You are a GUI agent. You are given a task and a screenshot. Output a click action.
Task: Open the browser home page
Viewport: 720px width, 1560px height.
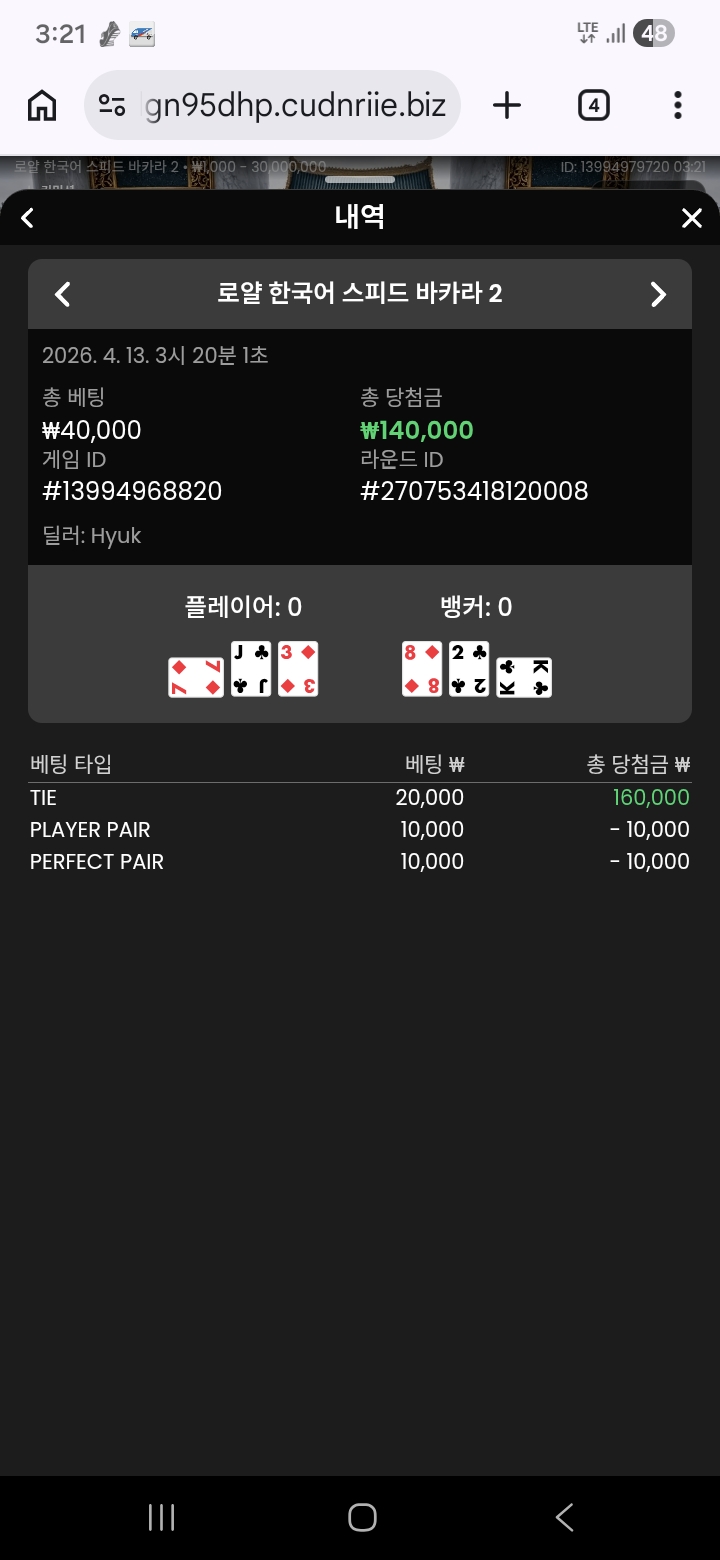coord(42,105)
